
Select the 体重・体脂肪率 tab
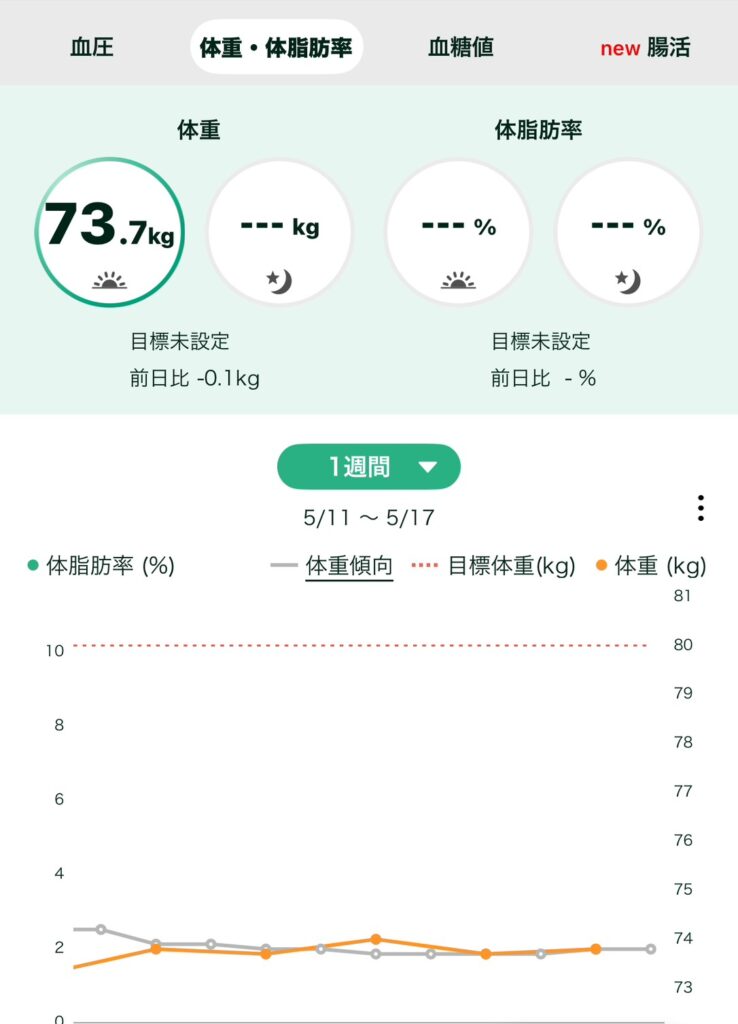[x=276, y=47]
